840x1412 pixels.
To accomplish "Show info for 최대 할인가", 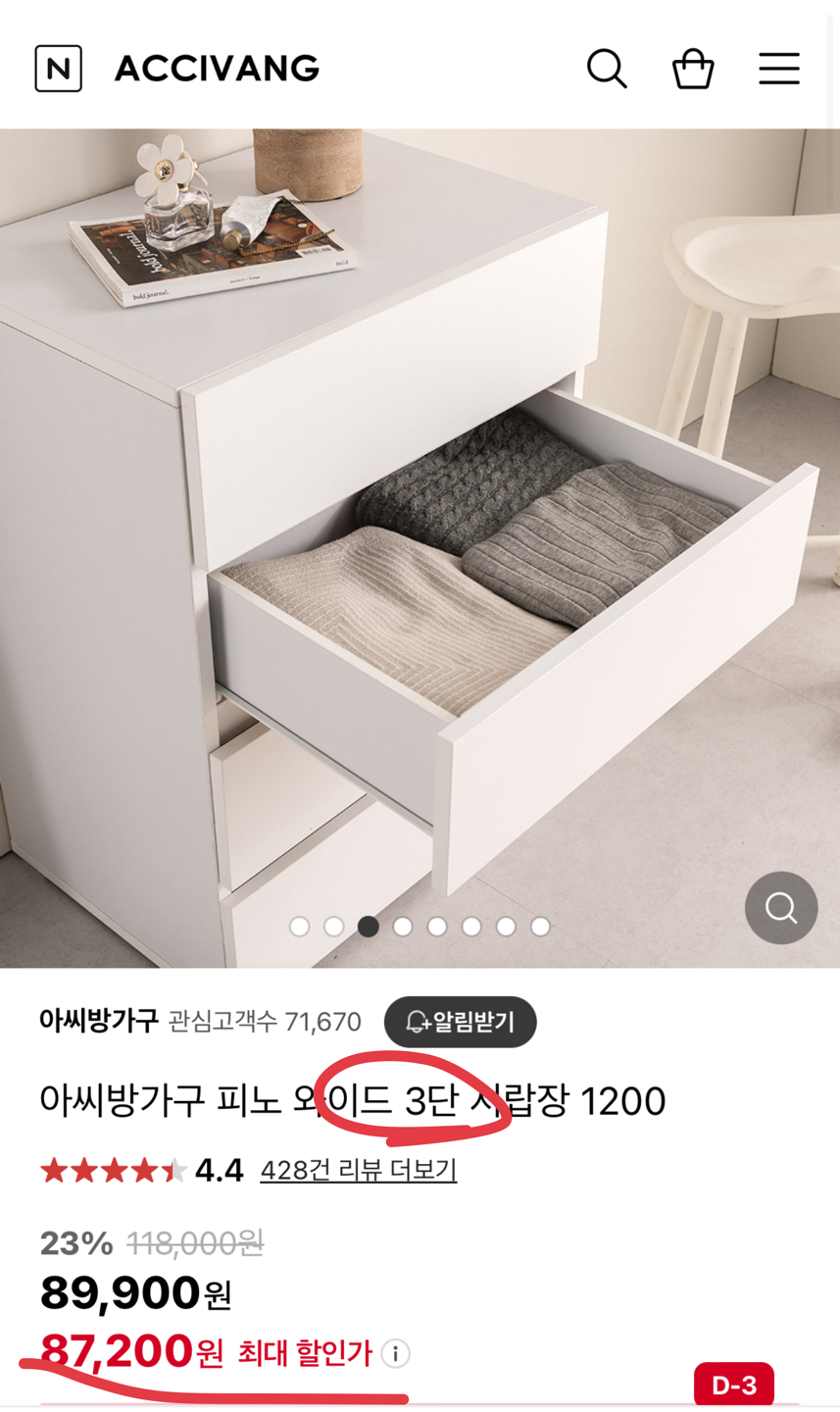I will click(x=395, y=1354).
